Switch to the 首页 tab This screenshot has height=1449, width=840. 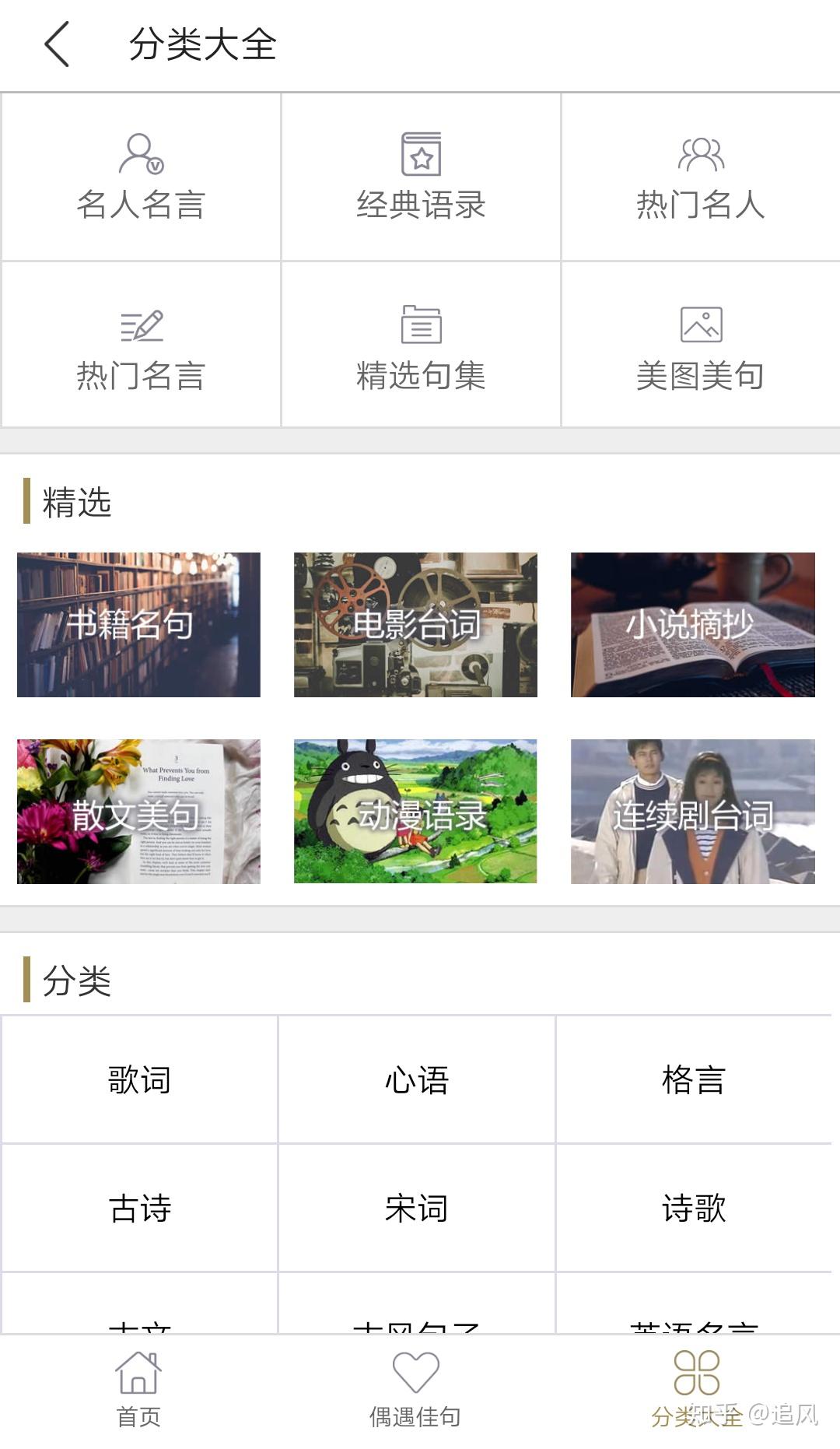[138, 1389]
